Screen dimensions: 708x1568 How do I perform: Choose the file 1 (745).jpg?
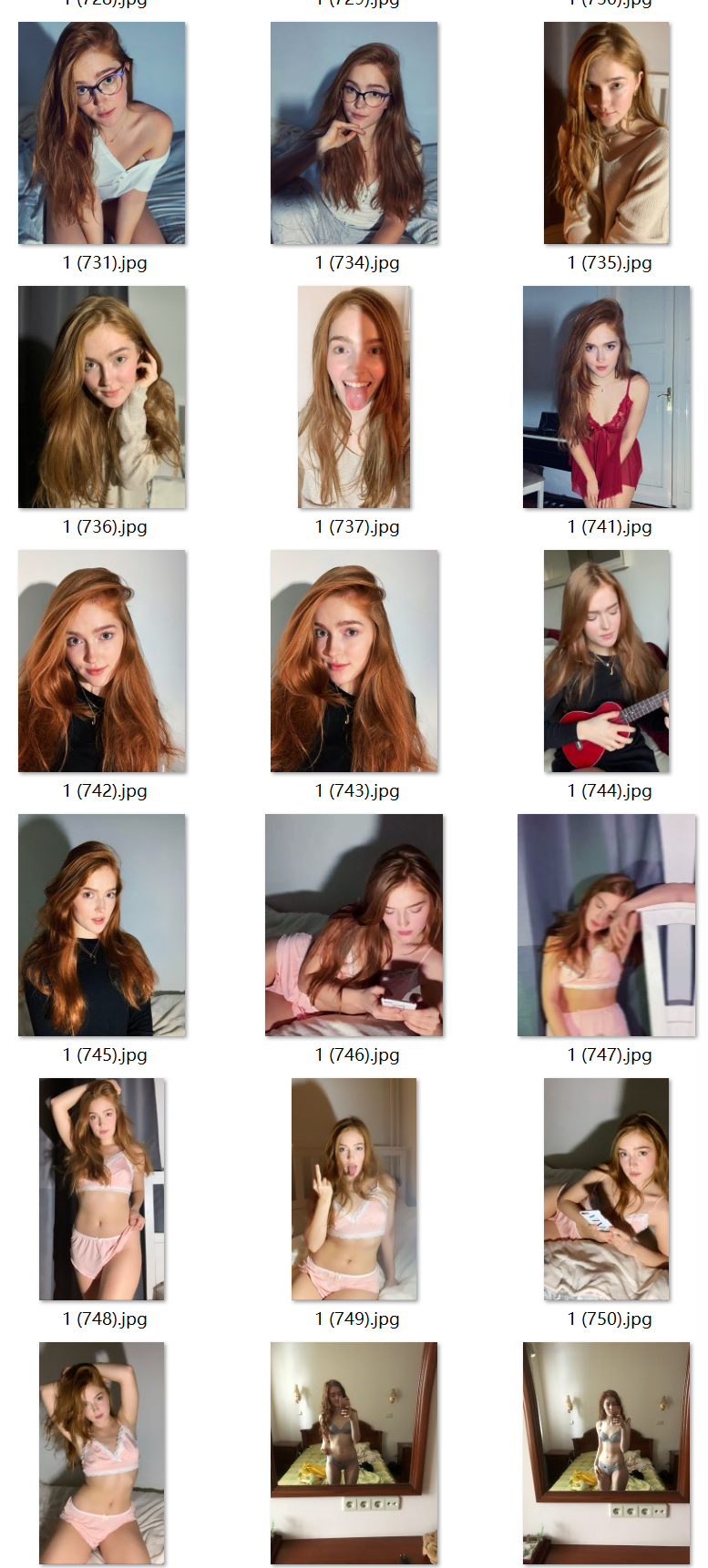click(x=102, y=924)
